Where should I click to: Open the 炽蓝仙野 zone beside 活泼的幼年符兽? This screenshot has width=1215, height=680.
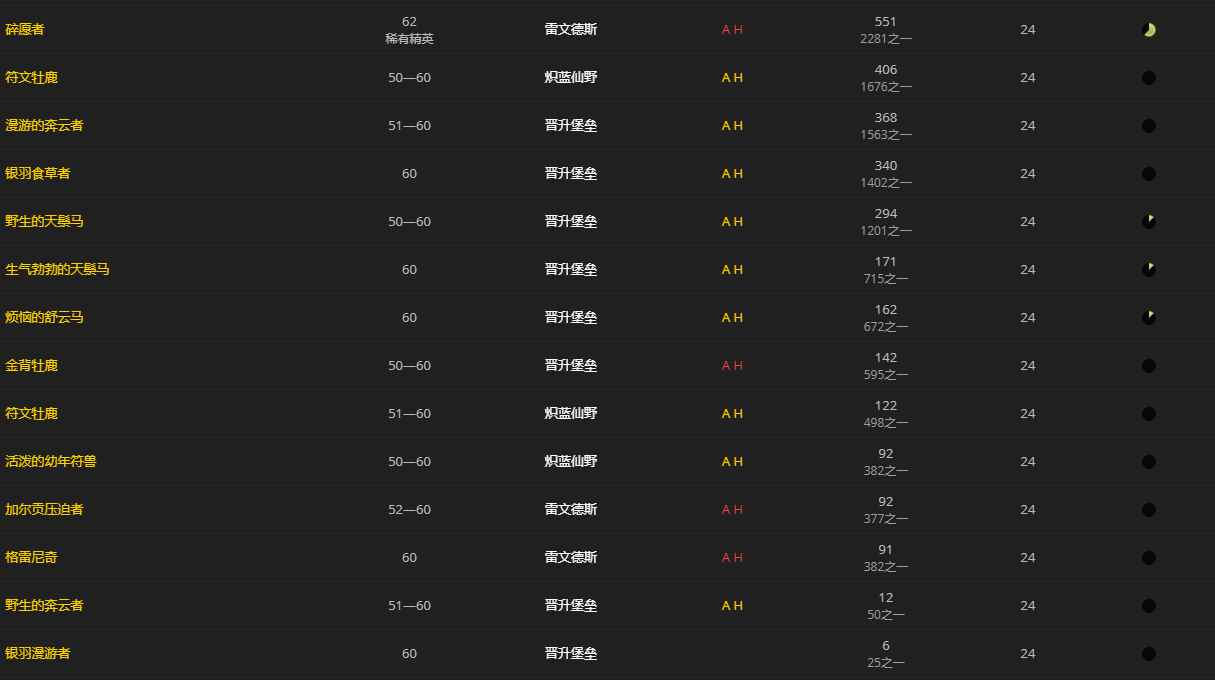point(571,462)
